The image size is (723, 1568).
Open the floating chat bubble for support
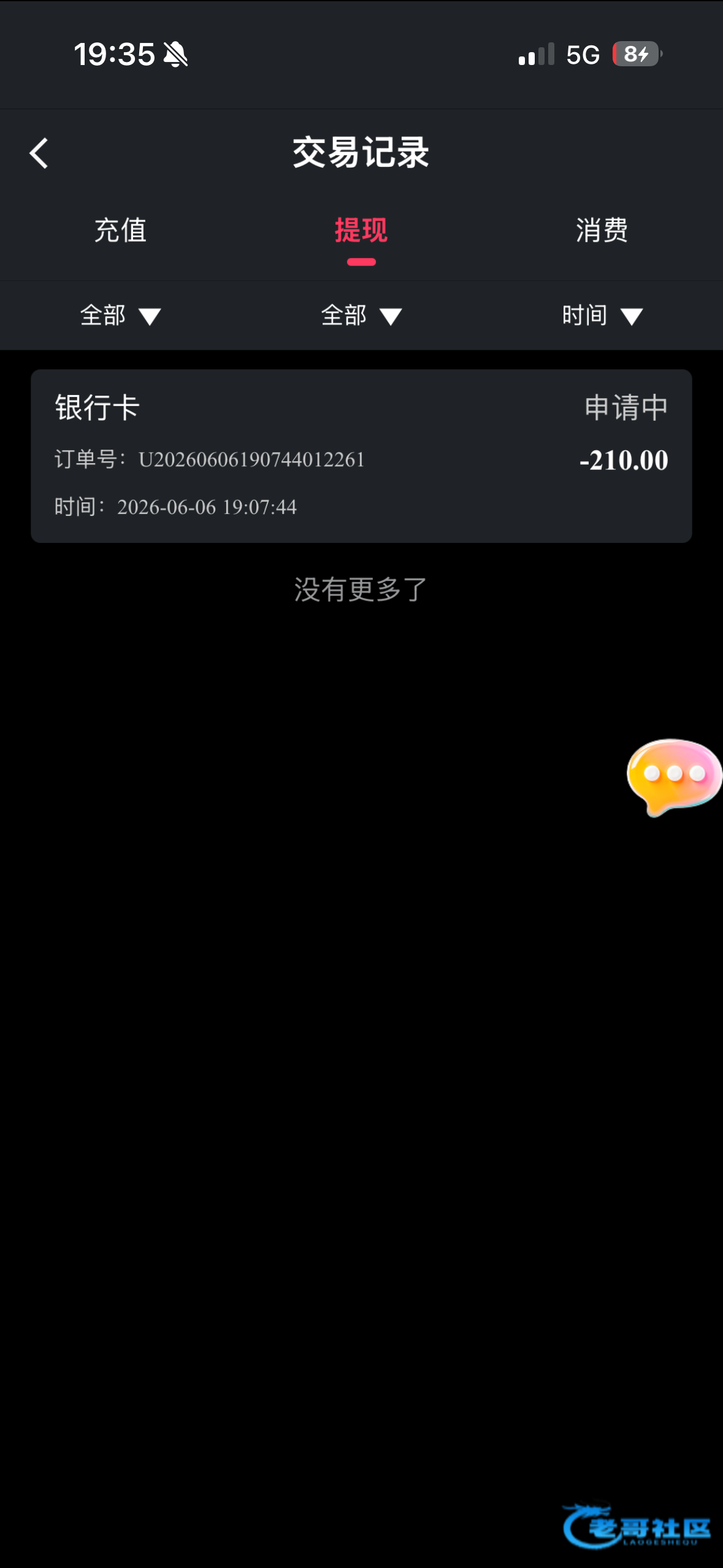674,777
